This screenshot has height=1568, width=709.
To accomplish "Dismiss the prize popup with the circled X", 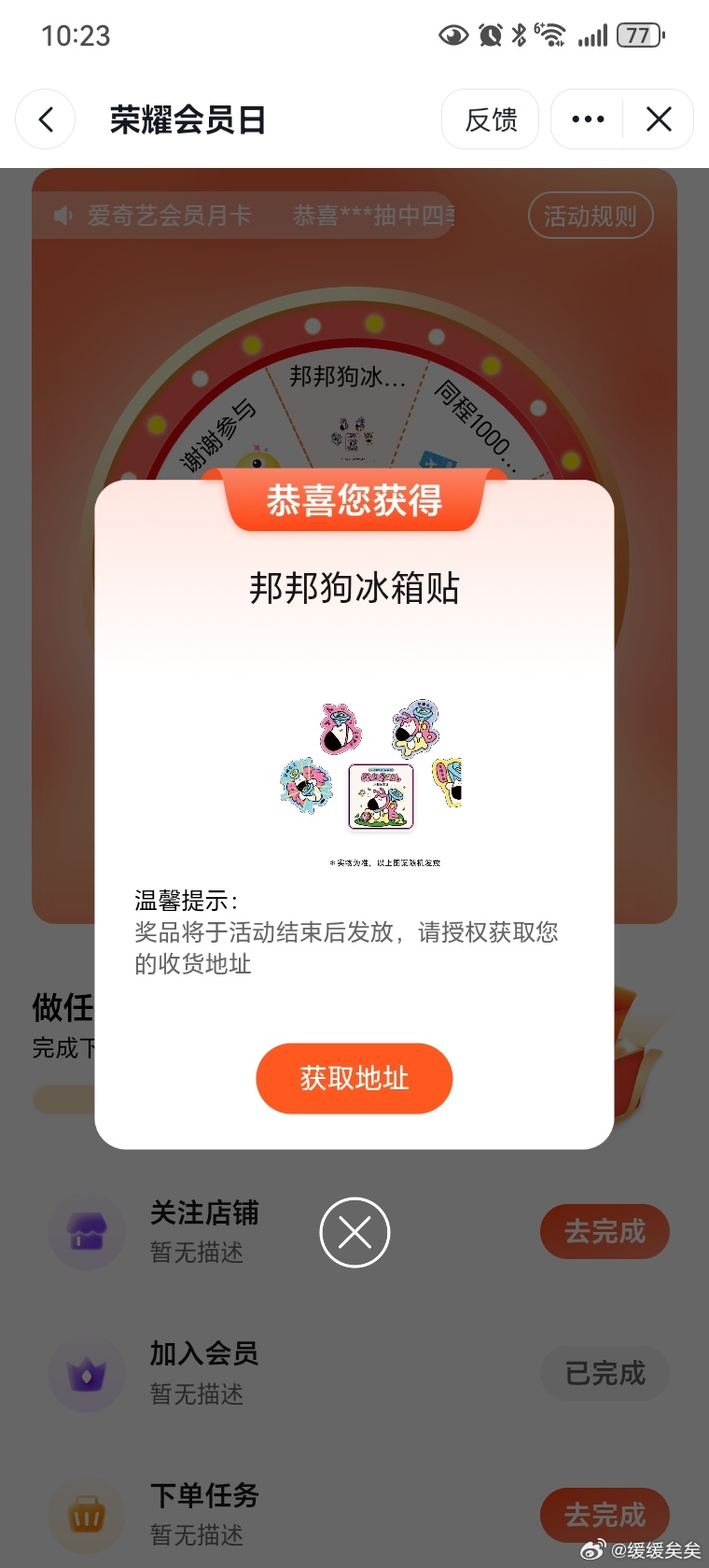I will click(x=354, y=1232).
